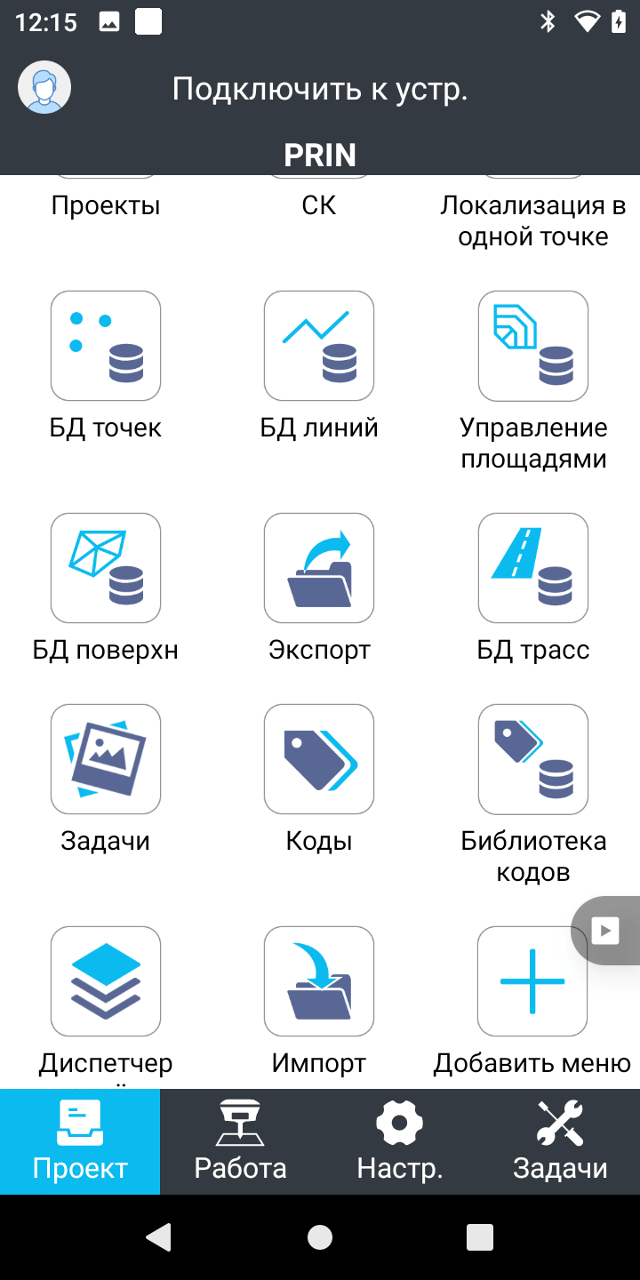
Task: Open the Коды section
Action: [x=319, y=759]
